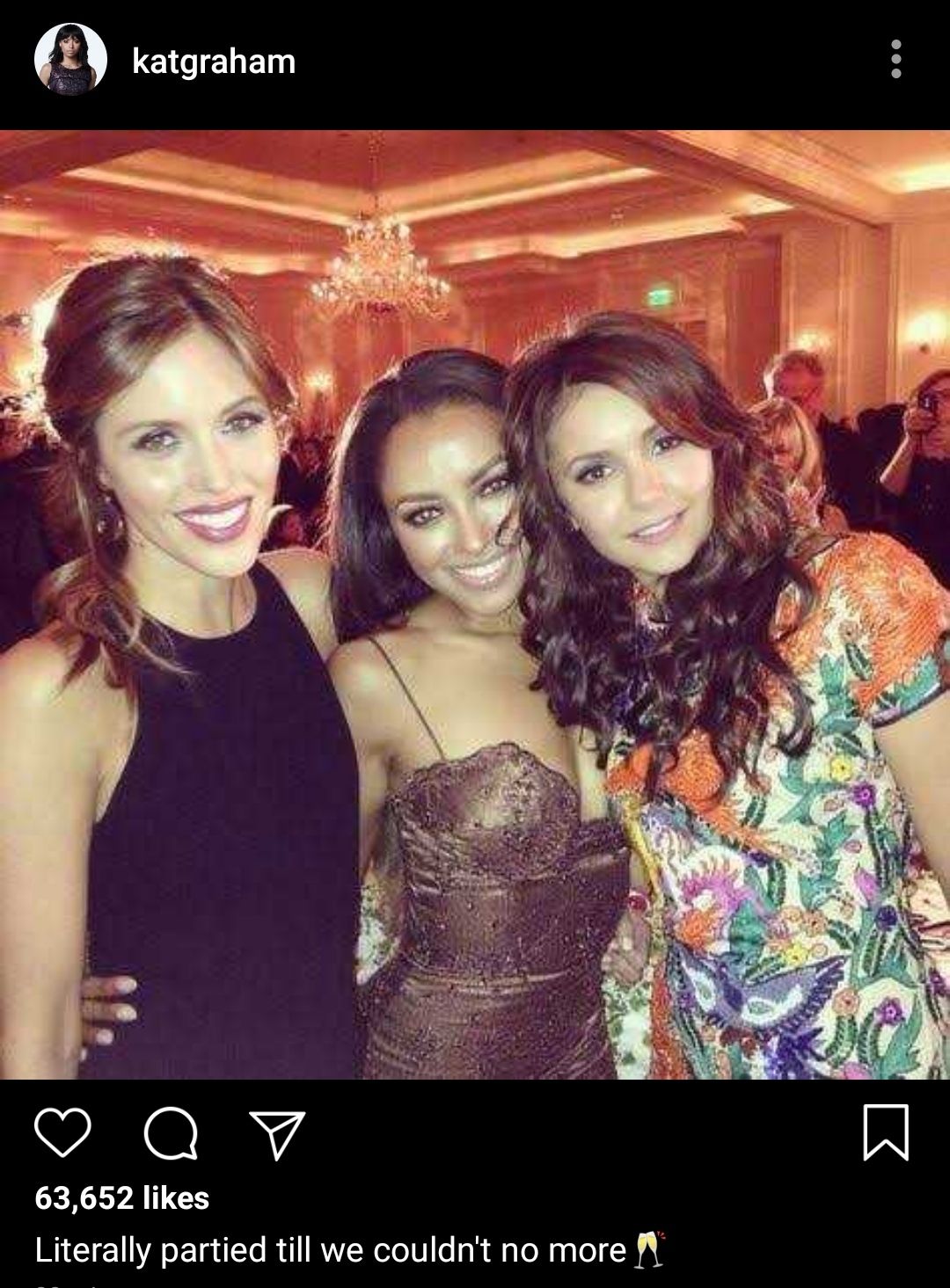Open comments on this post
Screen dimensions: 950x1288
pos(171,1133)
